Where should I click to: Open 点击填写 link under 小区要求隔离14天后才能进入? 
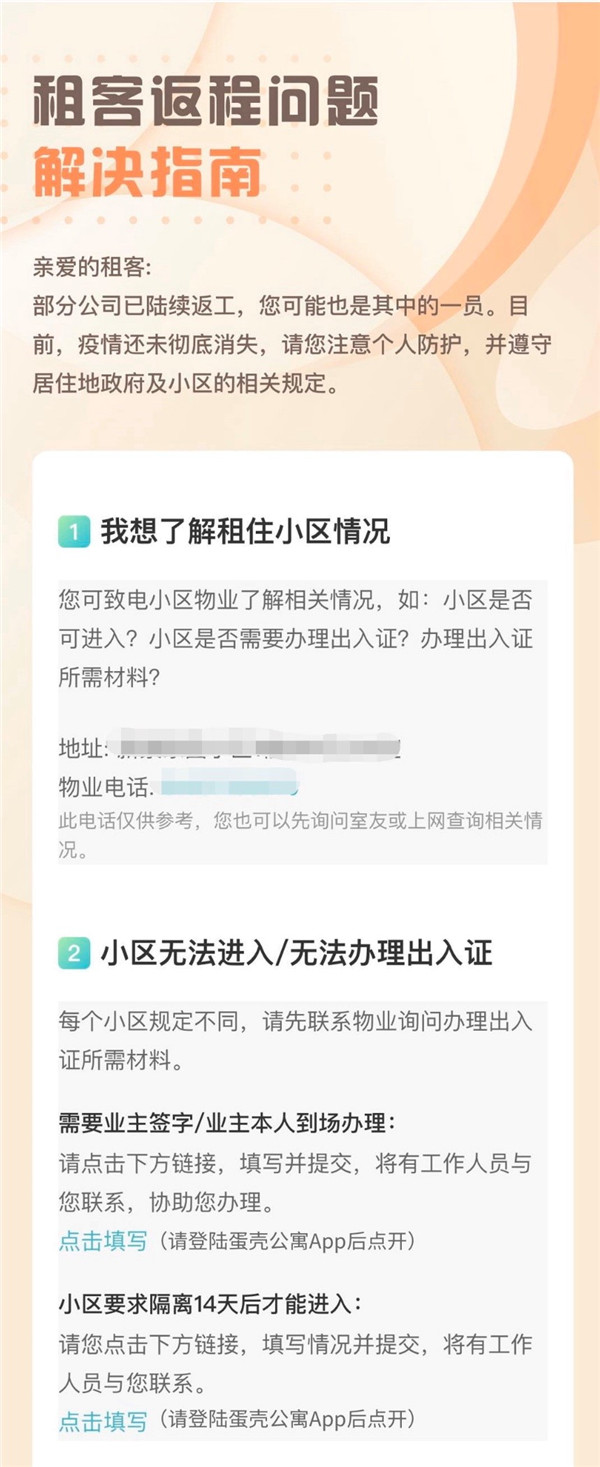[x=103, y=1420]
